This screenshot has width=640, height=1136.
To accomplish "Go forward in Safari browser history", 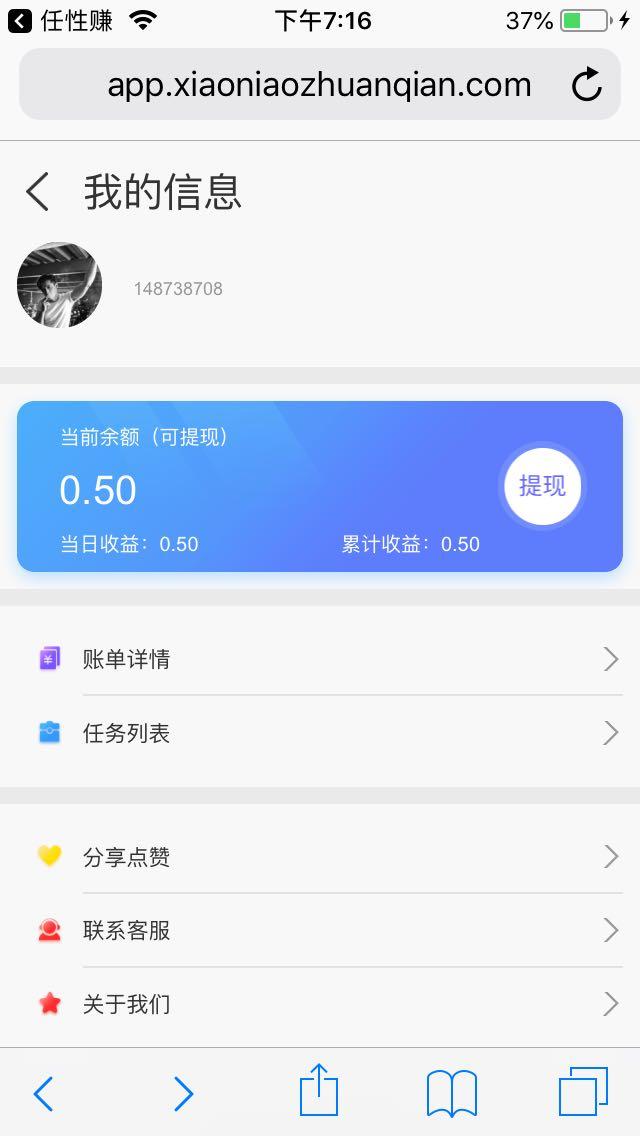I will pos(183,1093).
